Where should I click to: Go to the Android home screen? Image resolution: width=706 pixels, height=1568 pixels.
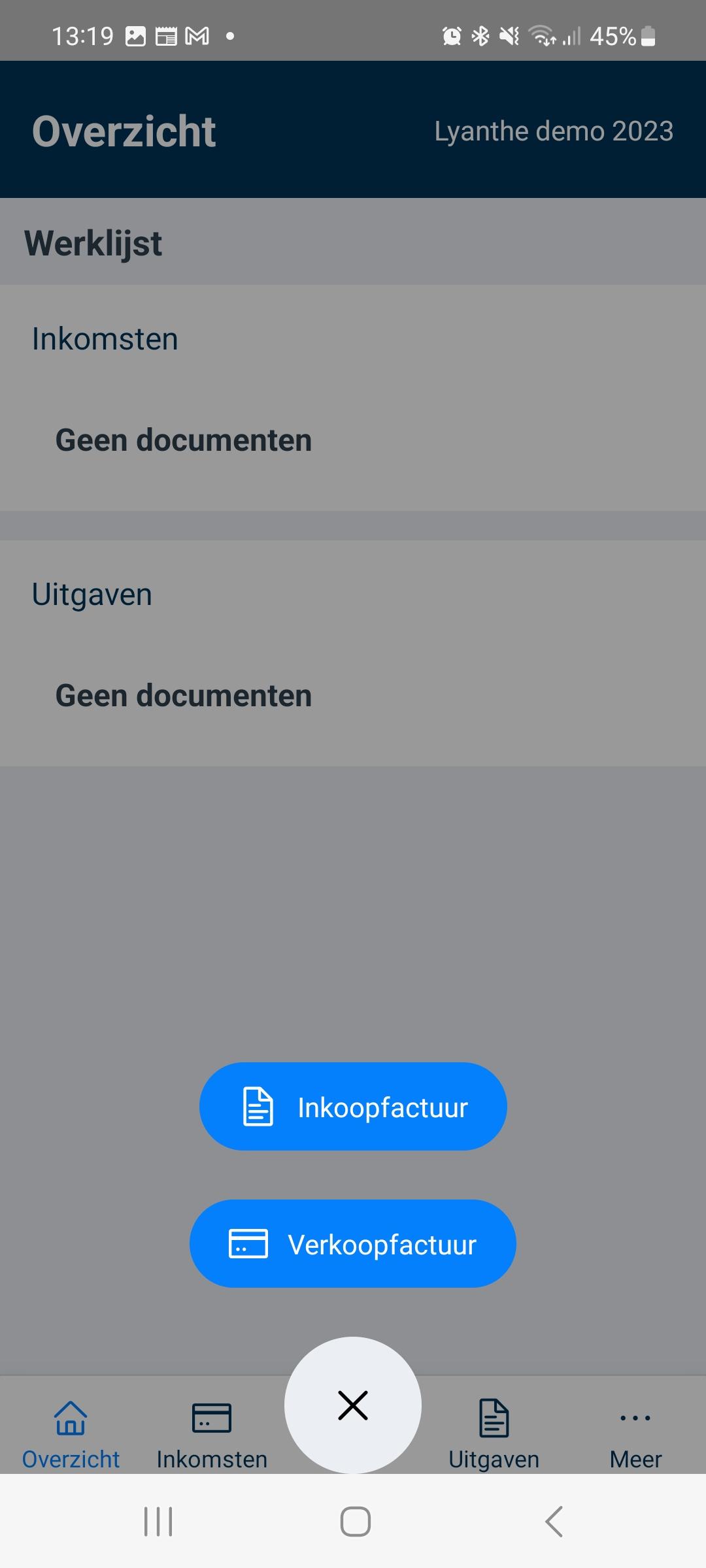pyautogui.click(x=355, y=1522)
